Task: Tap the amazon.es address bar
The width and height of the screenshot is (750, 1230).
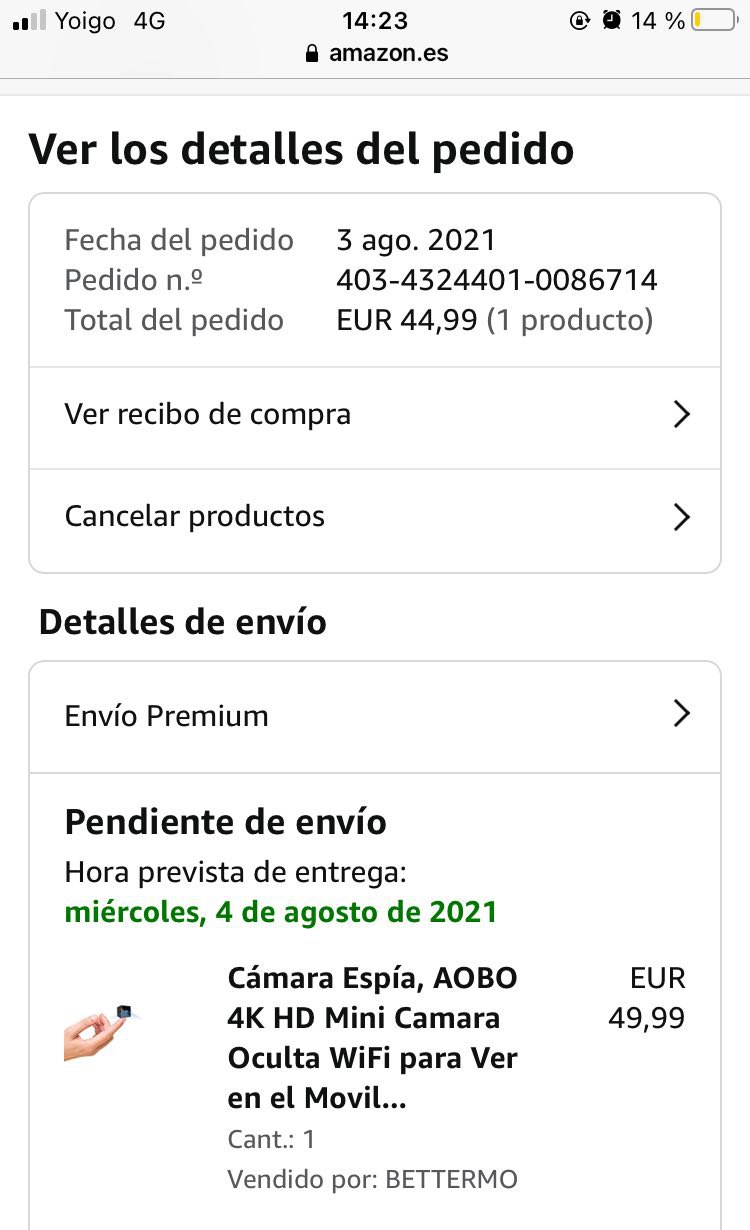Action: pos(376,53)
